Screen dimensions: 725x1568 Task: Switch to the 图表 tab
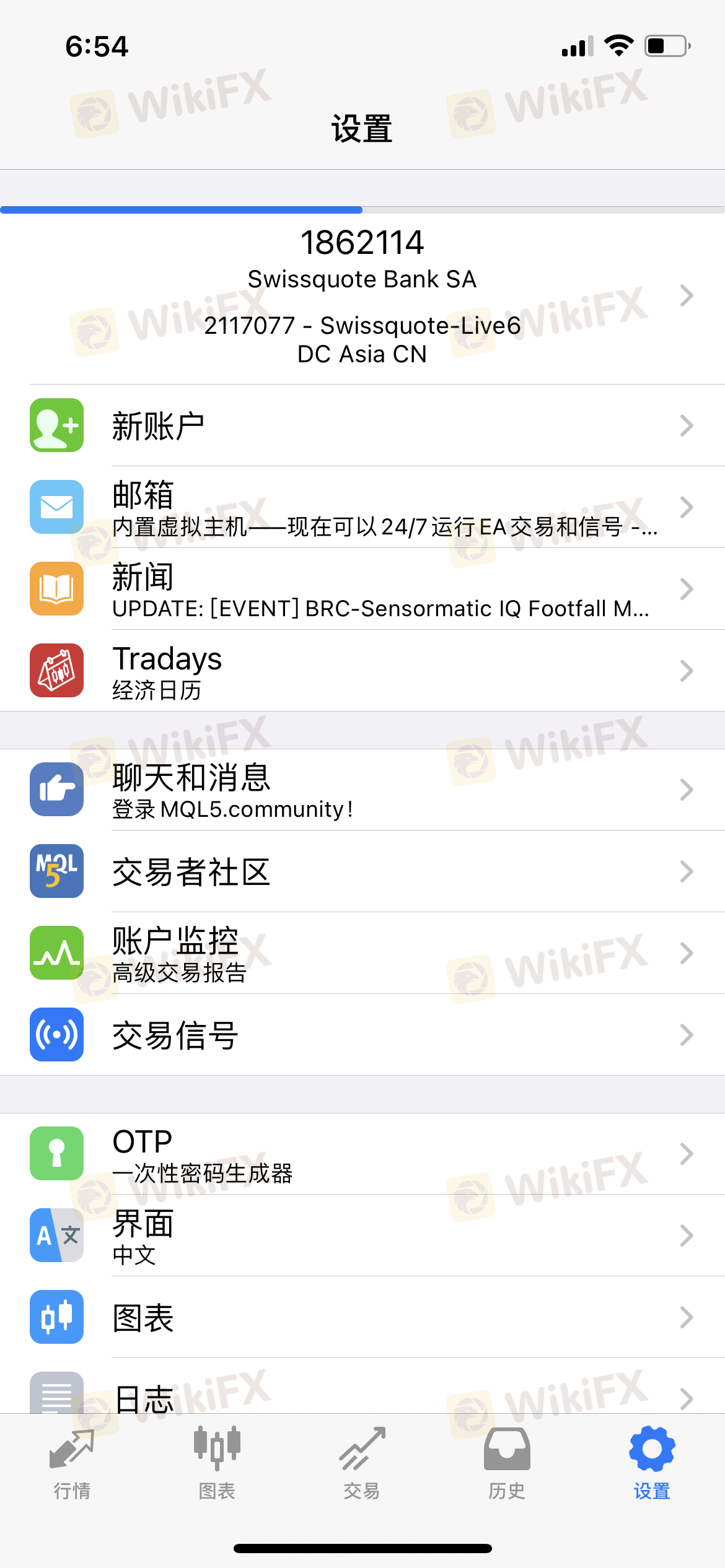coord(217,1464)
